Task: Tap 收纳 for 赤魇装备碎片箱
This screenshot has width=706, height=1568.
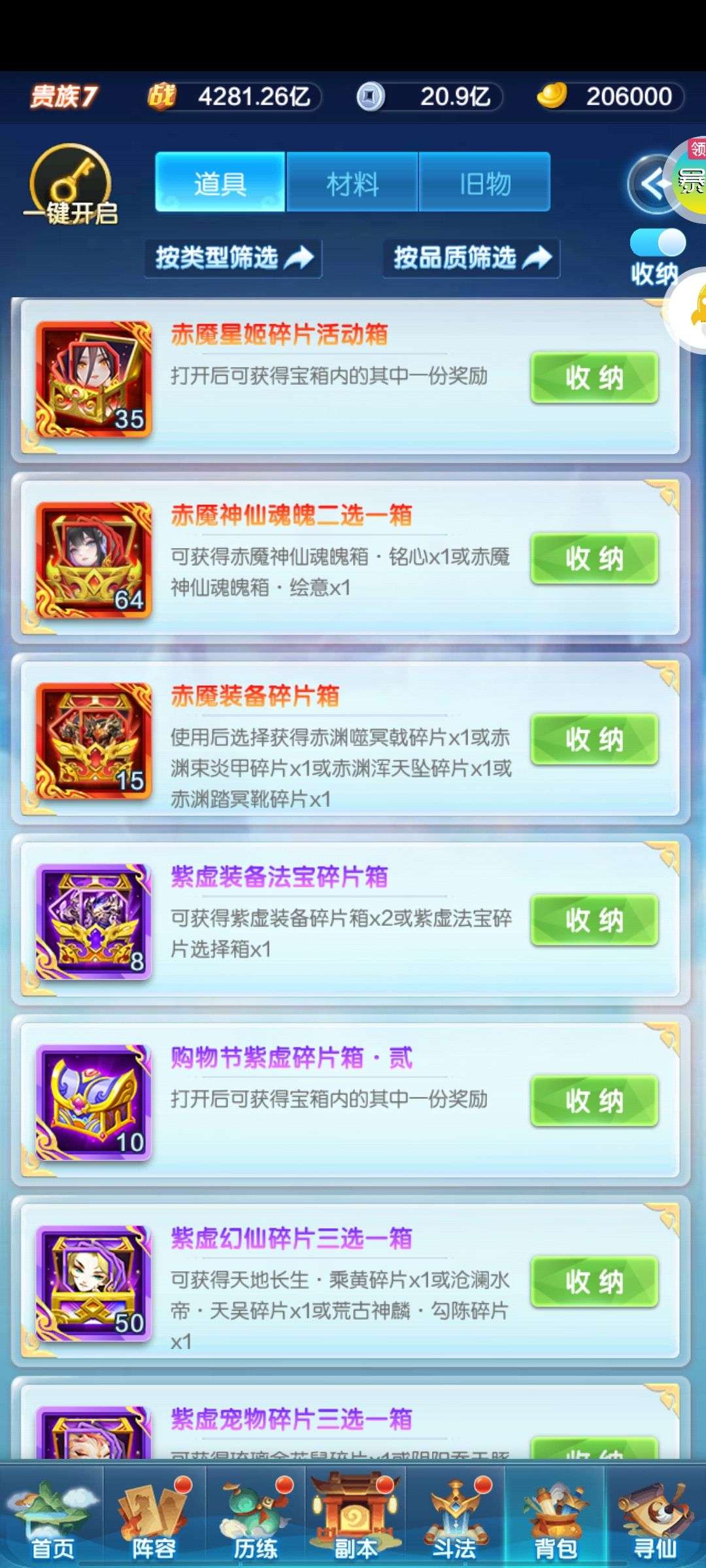Action: point(594,740)
